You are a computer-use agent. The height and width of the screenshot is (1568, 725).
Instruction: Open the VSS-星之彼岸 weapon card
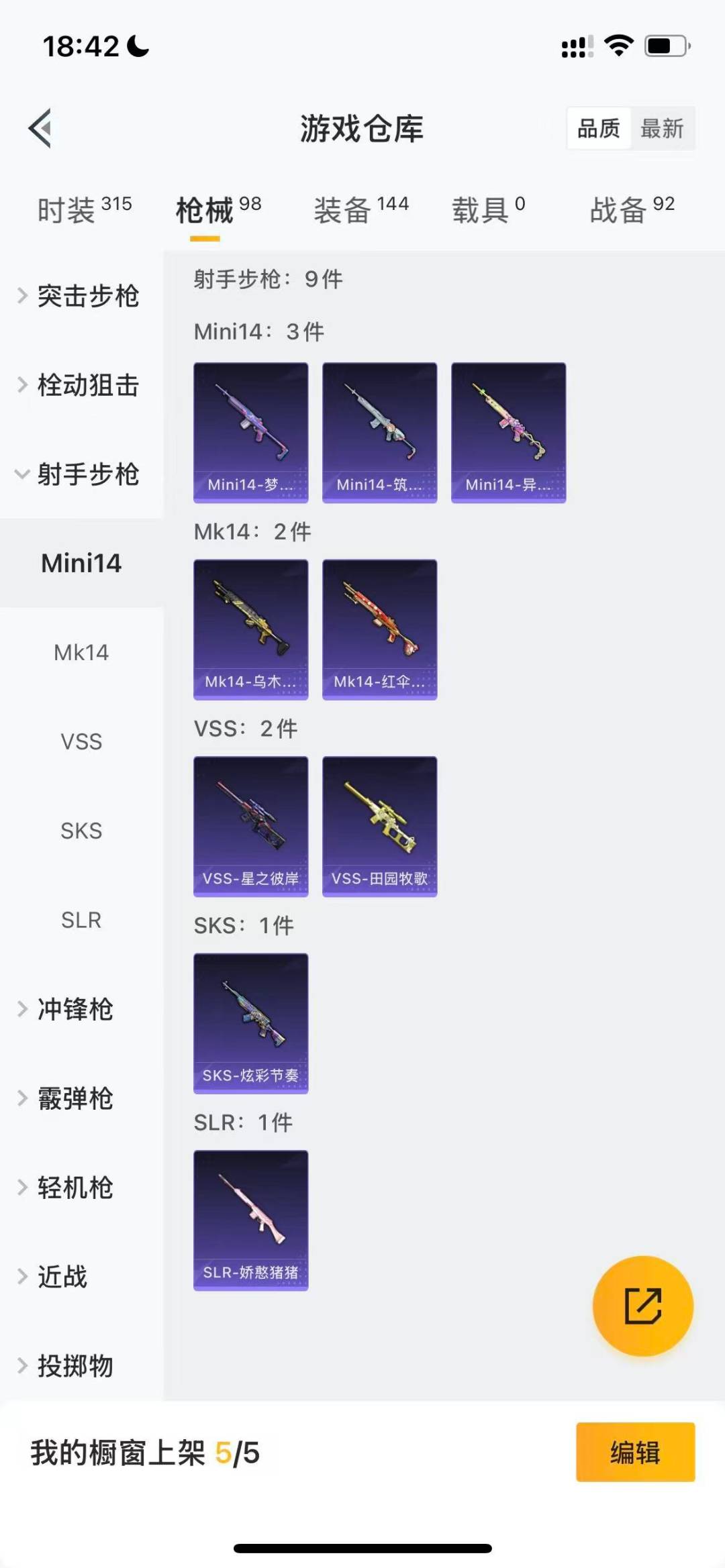pyautogui.click(x=250, y=825)
